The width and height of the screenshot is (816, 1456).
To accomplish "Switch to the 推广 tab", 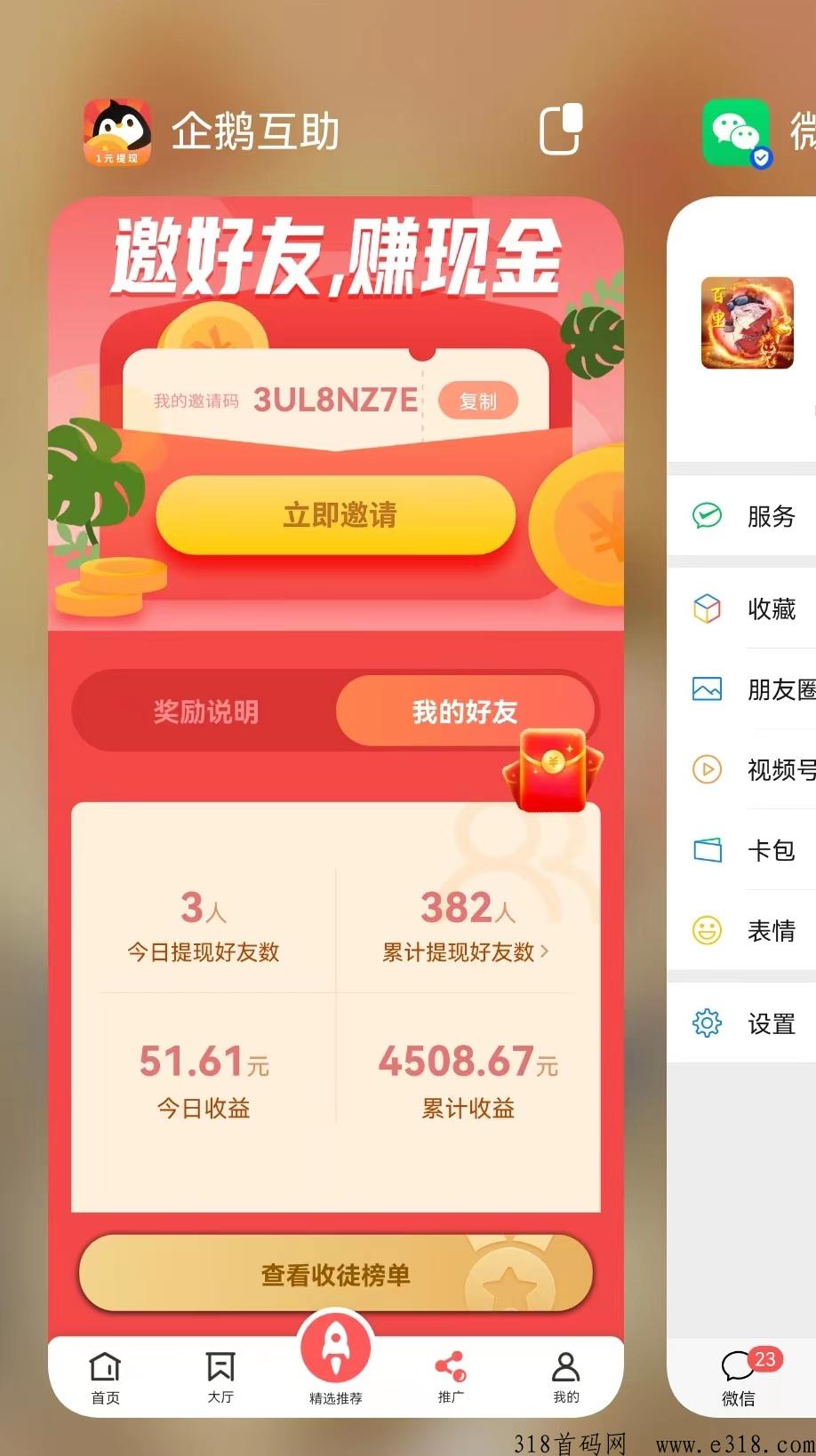I will coord(451,1377).
